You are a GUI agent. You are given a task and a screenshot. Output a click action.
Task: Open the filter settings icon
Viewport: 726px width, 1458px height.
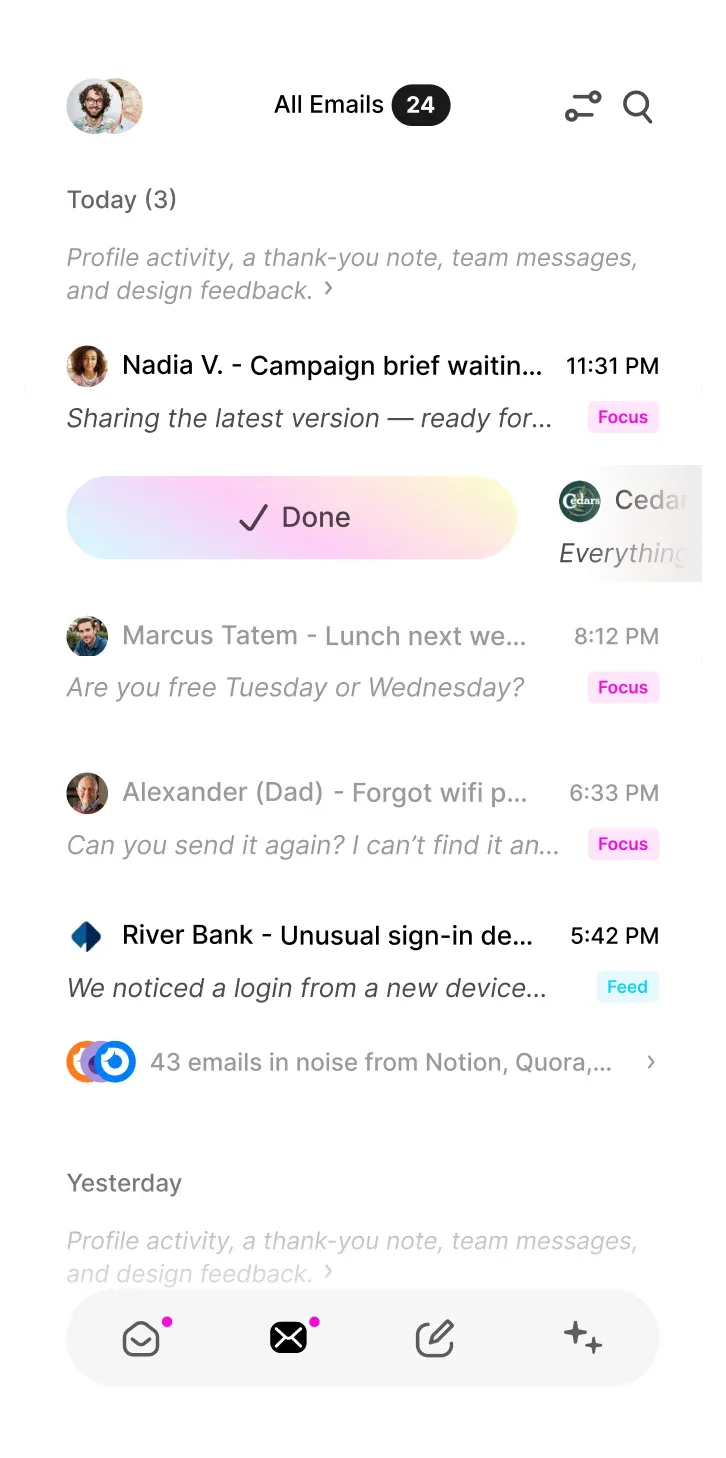(583, 106)
